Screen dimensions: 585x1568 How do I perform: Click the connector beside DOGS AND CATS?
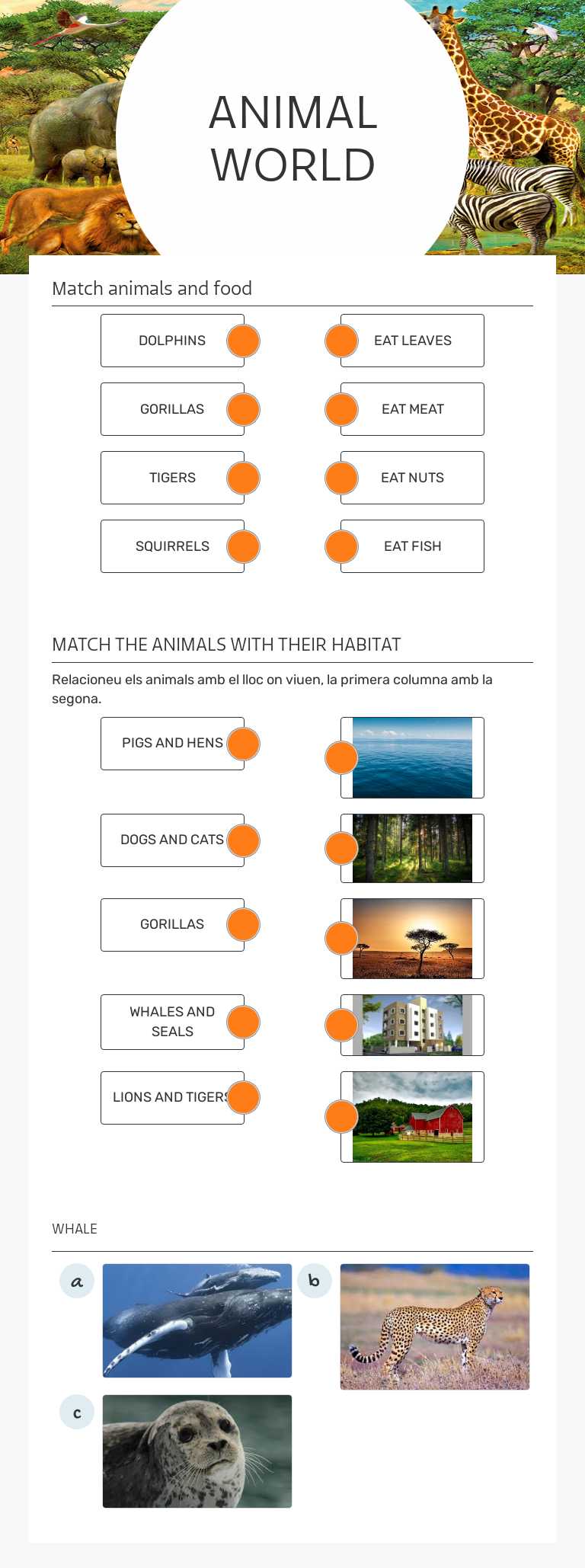tap(242, 840)
